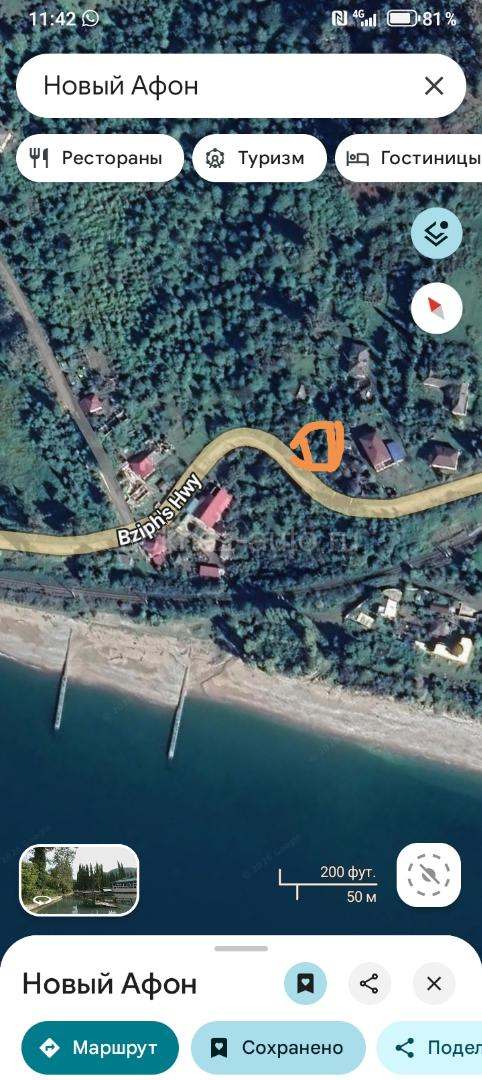Start directions with Маршрут
482x1080 pixels.
pyautogui.click(x=100, y=1048)
